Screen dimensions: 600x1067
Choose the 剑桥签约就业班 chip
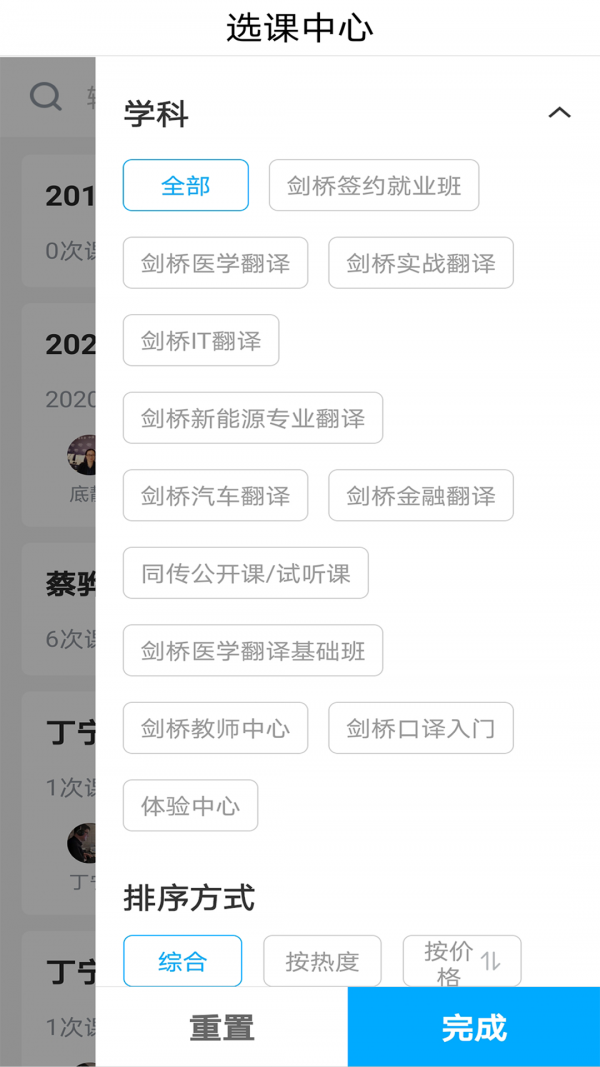click(x=374, y=185)
